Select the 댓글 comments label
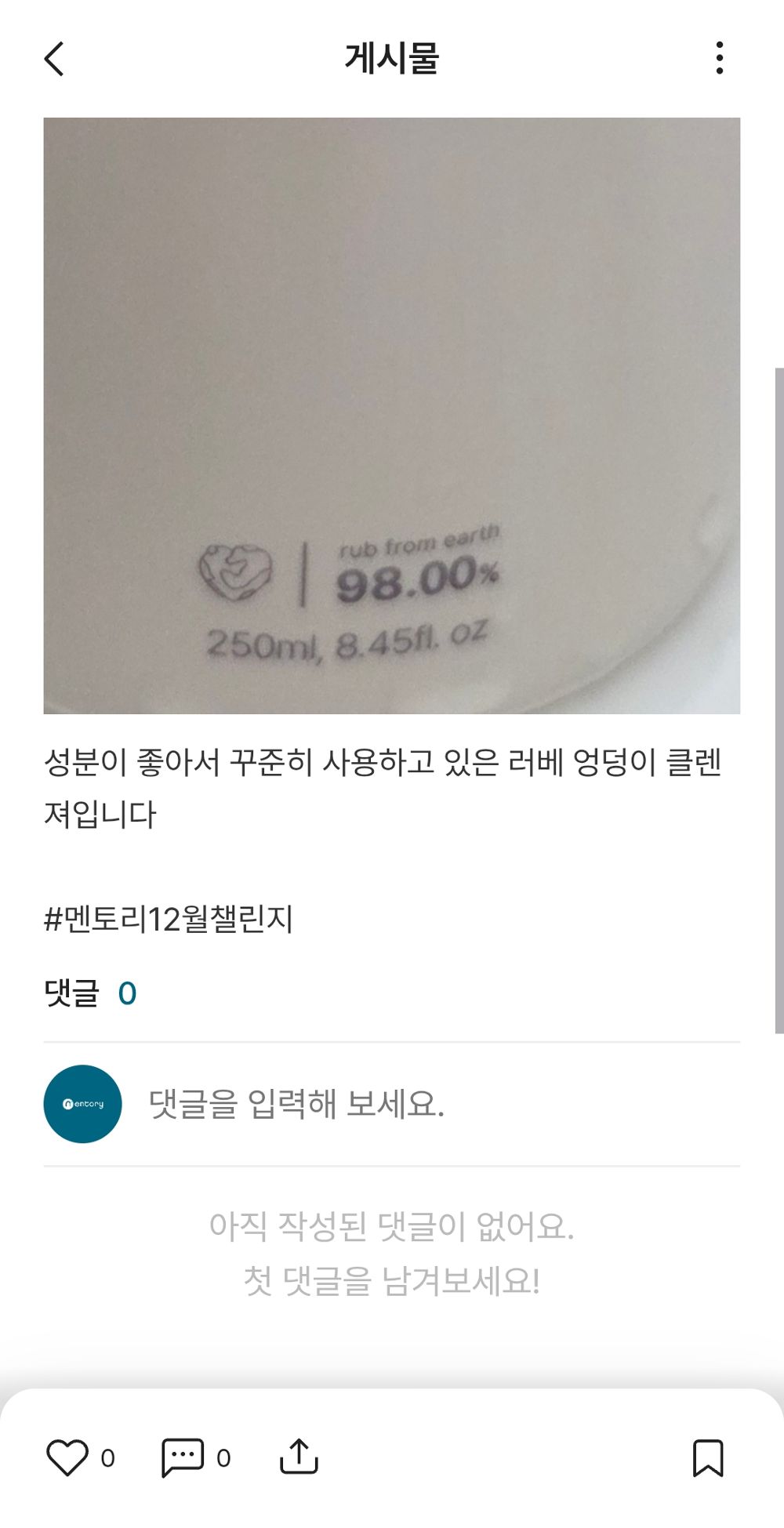Screen dimensions: 784x1528 (x=71, y=992)
